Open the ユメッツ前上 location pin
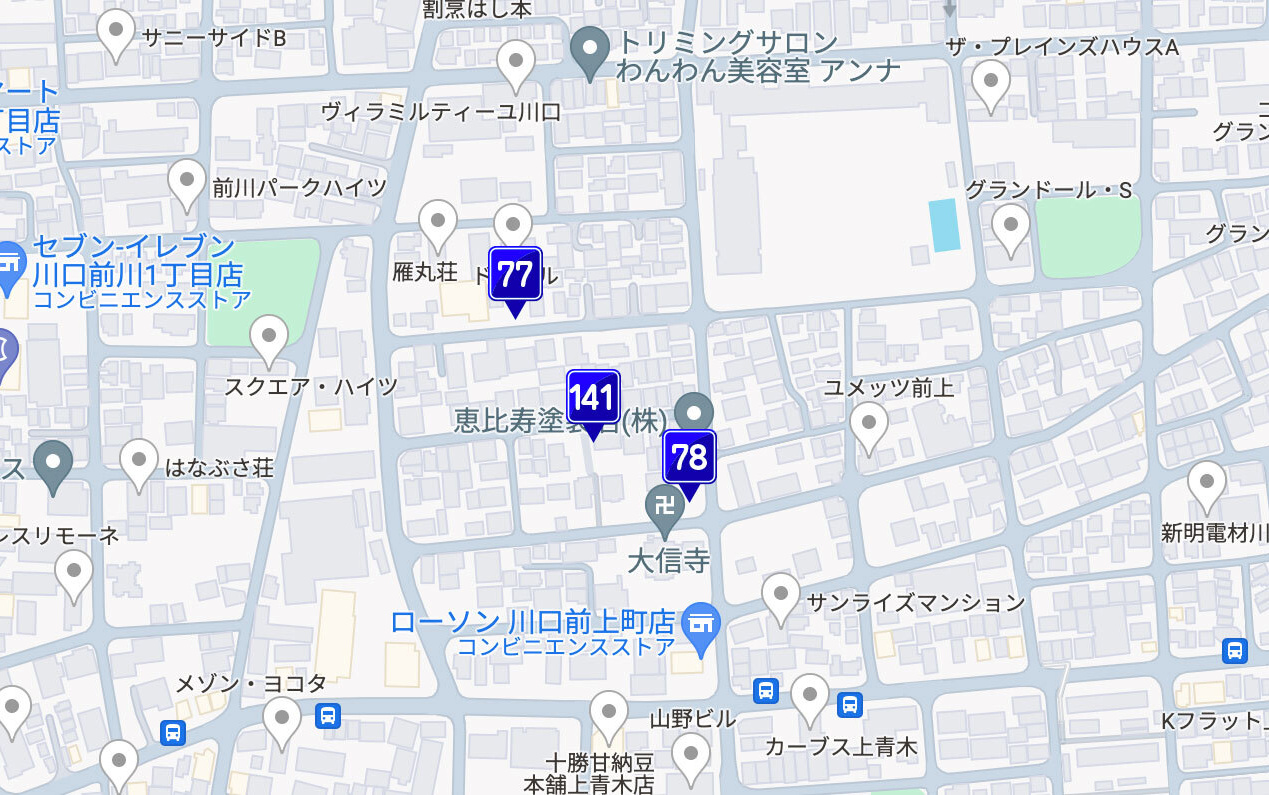Image resolution: width=1269 pixels, height=795 pixels. pyautogui.click(x=869, y=424)
